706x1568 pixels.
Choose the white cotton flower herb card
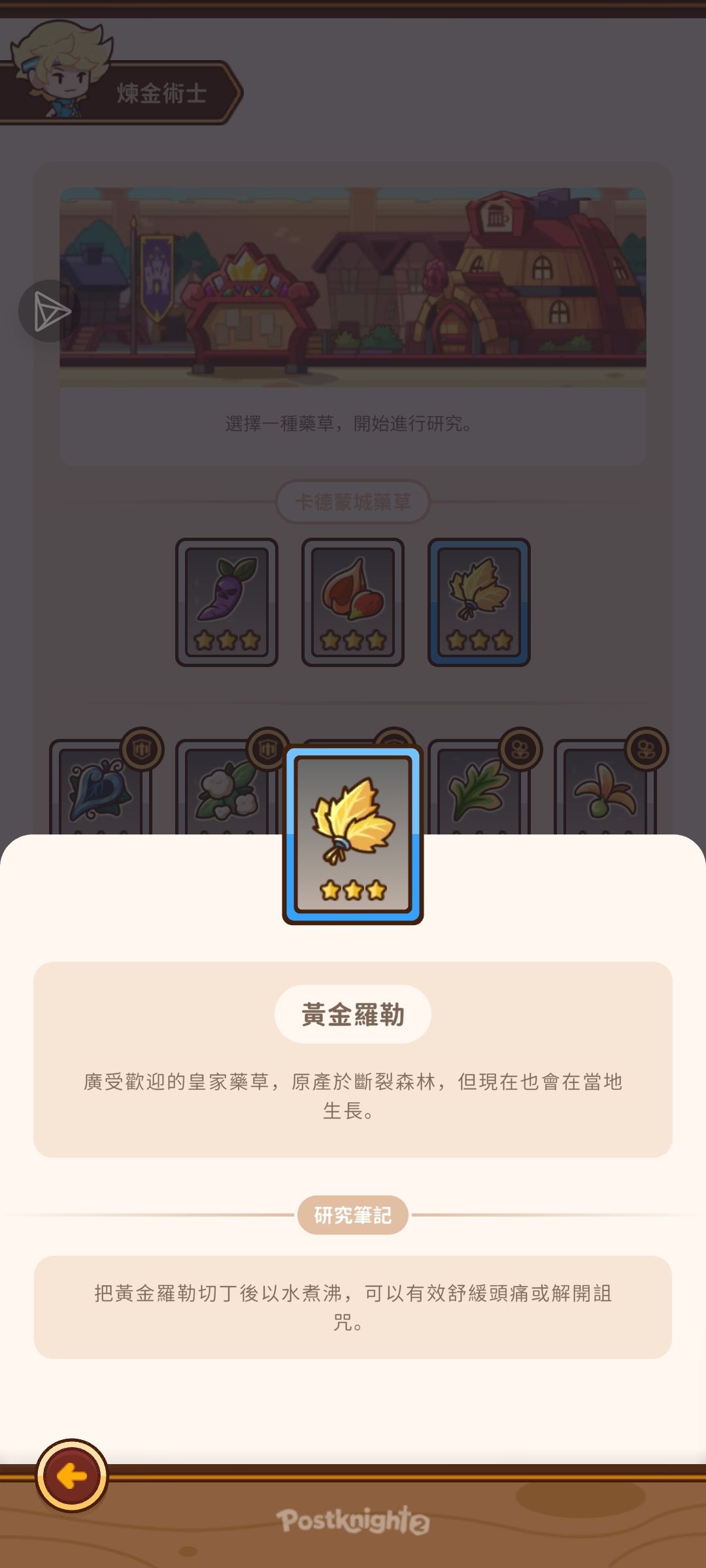(227, 787)
